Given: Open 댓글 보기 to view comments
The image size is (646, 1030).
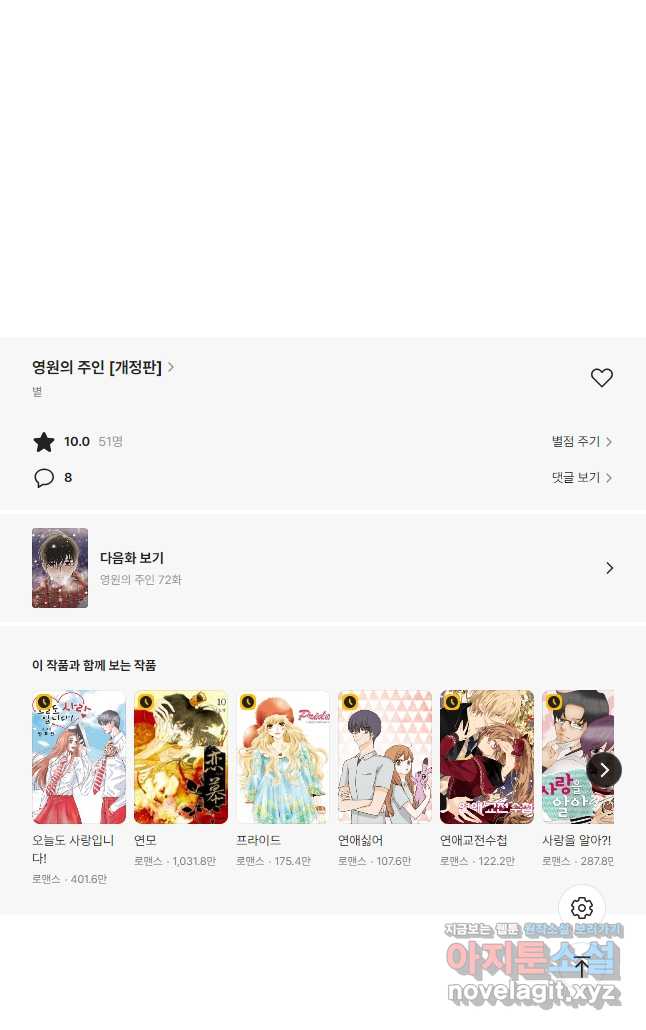Looking at the screenshot, I should 581,478.
